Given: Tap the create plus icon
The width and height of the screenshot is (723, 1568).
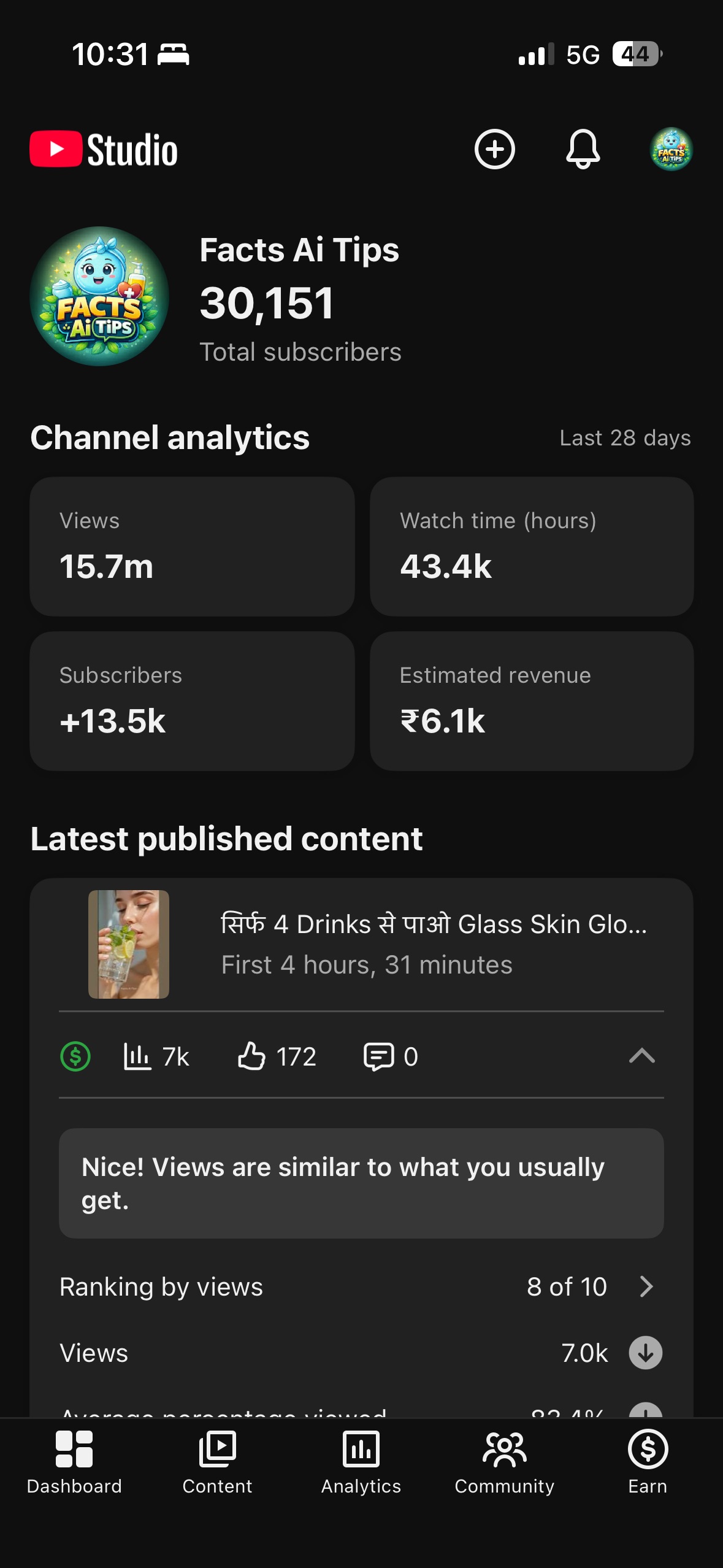Looking at the screenshot, I should (494, 149).
